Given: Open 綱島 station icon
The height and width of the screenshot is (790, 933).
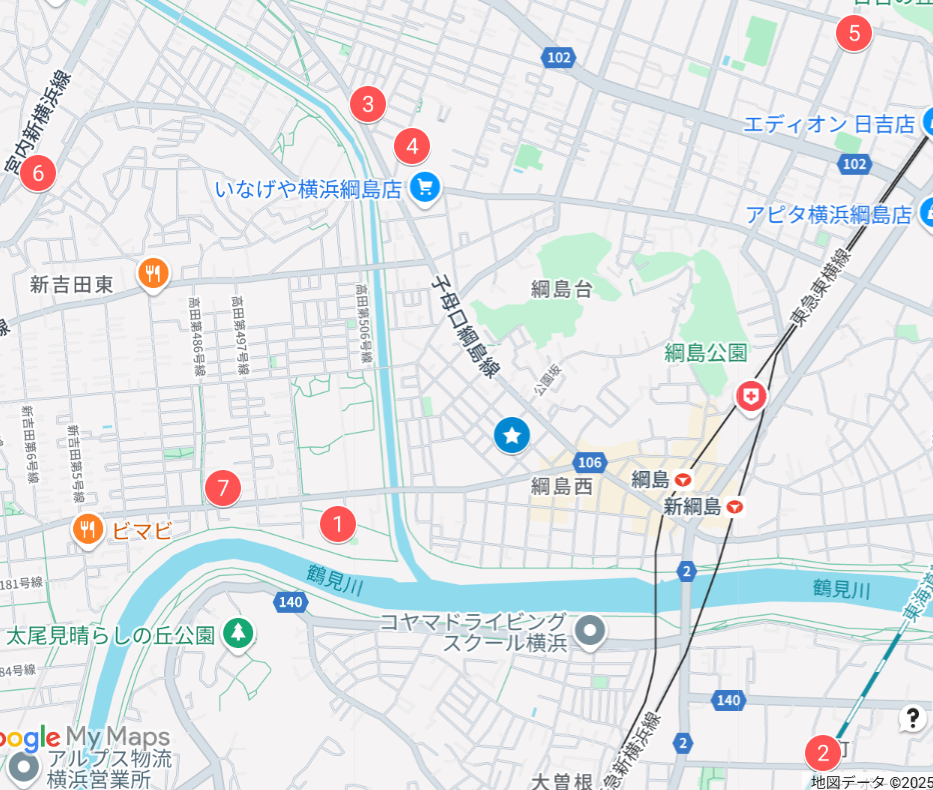Looking at the screenshot, I should click(x=683, y=480).
